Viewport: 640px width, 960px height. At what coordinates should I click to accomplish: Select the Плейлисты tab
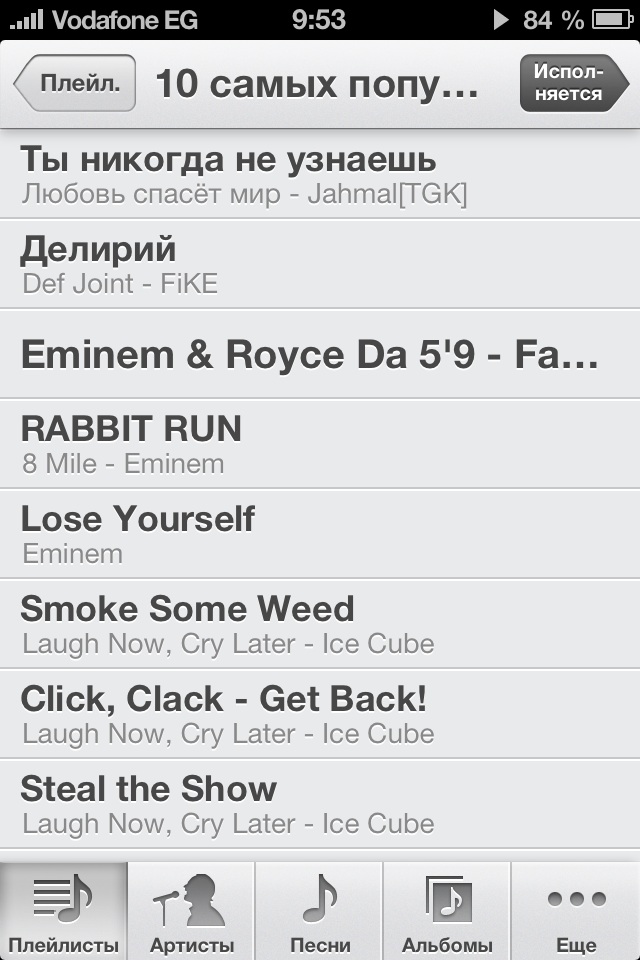pyautogui.click(x=64, y=912)
